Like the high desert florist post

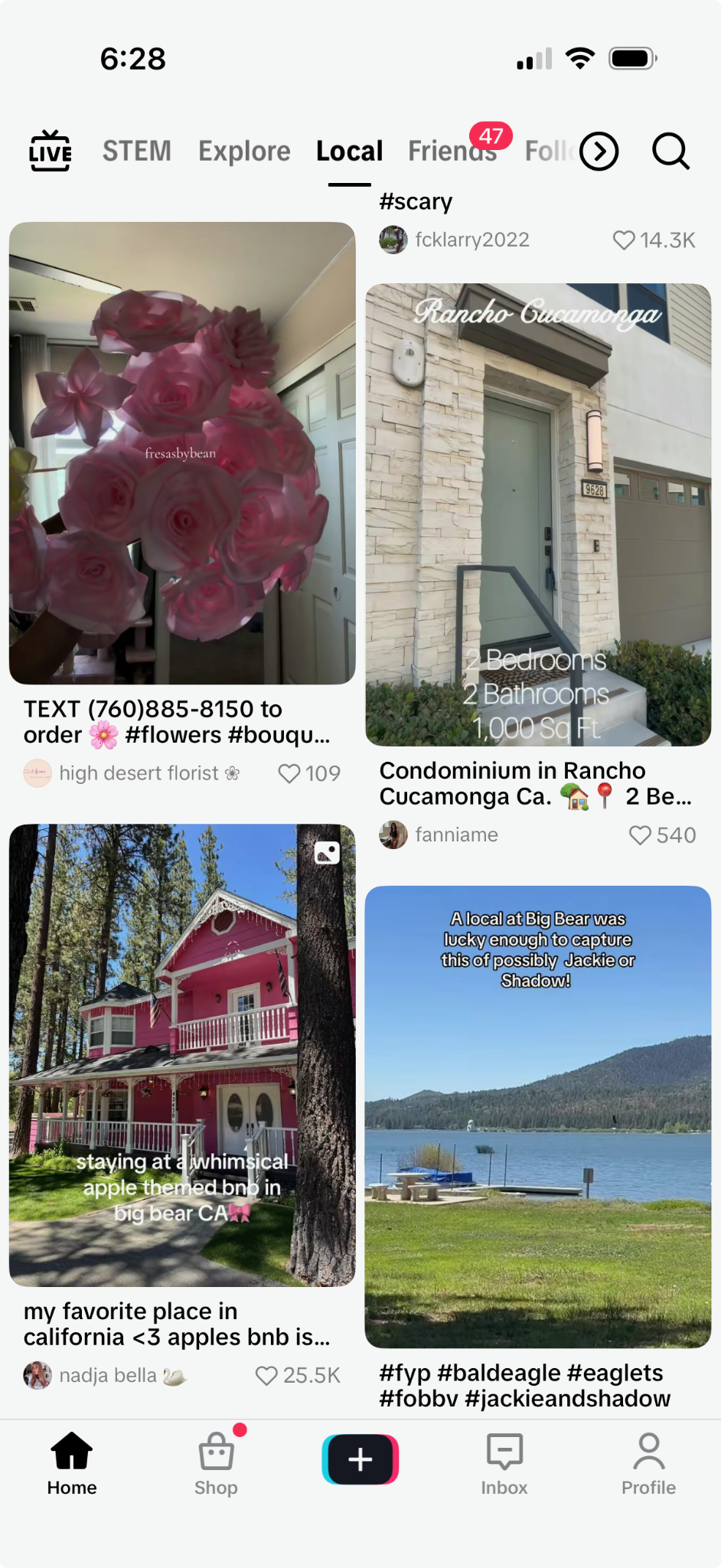(289, 773)
